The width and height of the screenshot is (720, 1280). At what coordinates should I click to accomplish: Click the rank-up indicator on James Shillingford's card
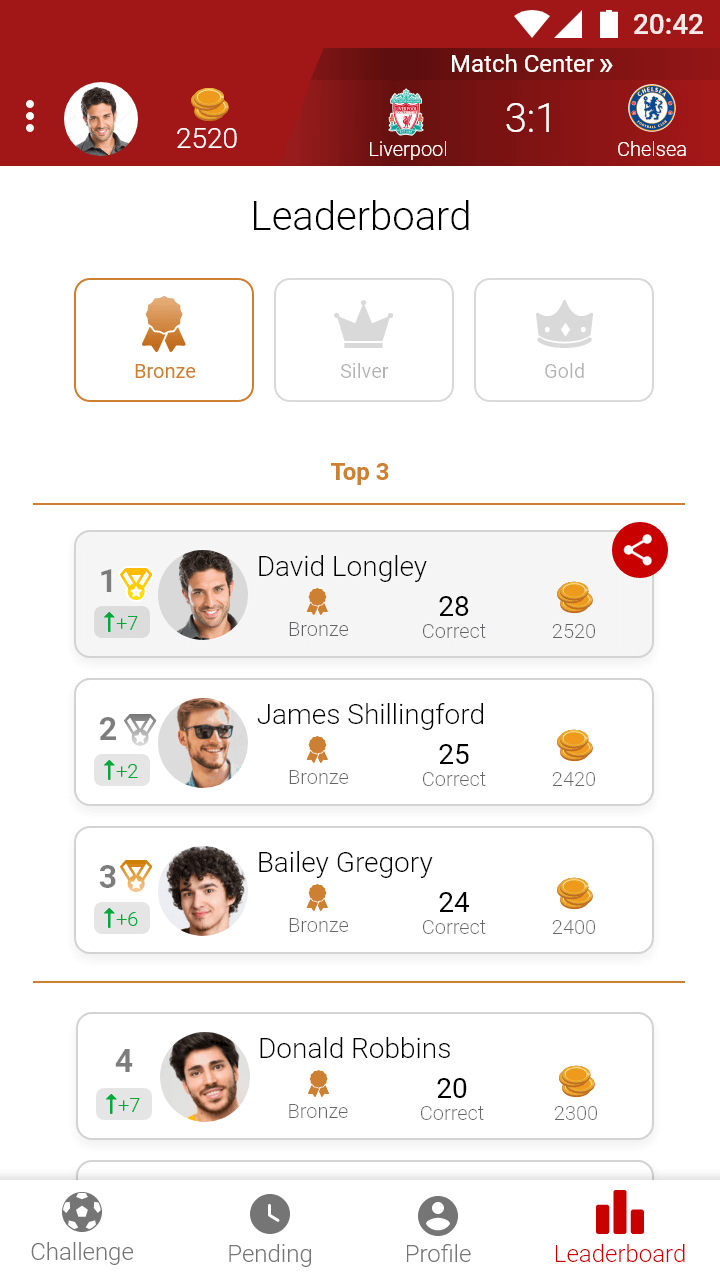click(x=121, y=770)
